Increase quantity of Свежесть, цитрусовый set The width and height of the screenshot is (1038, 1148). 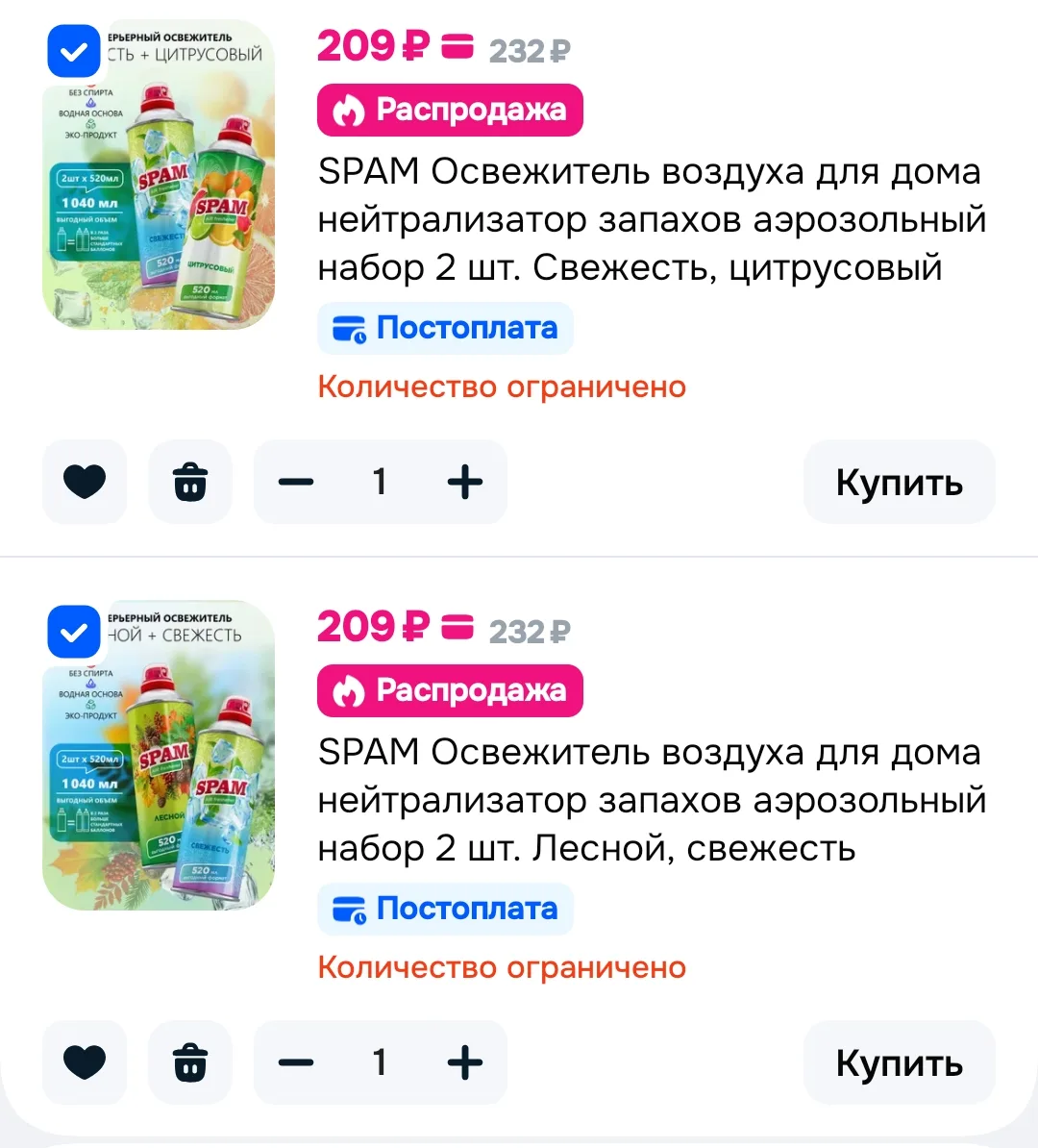point(465,482)
